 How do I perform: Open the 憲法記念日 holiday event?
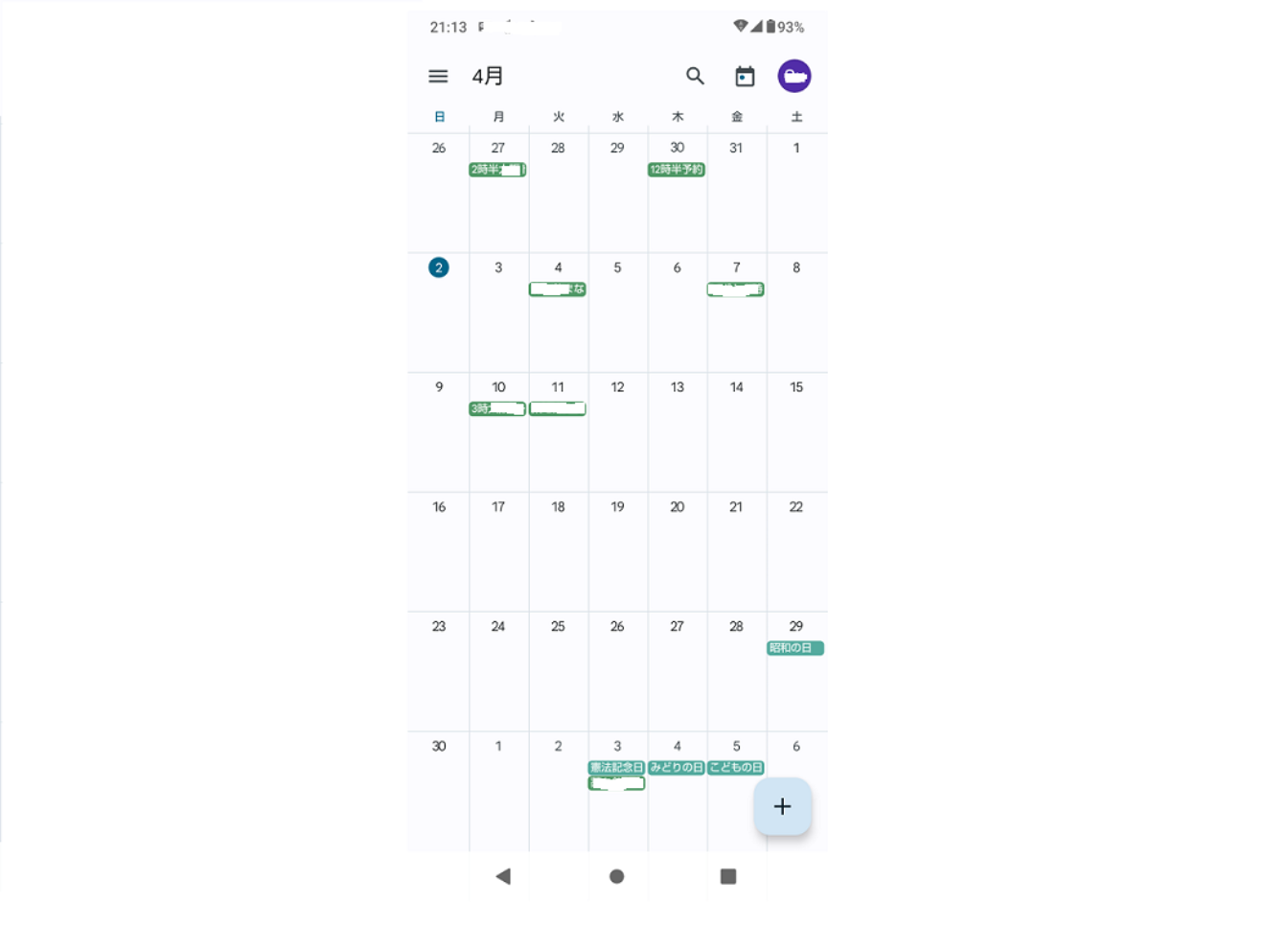tap(616, 768)
